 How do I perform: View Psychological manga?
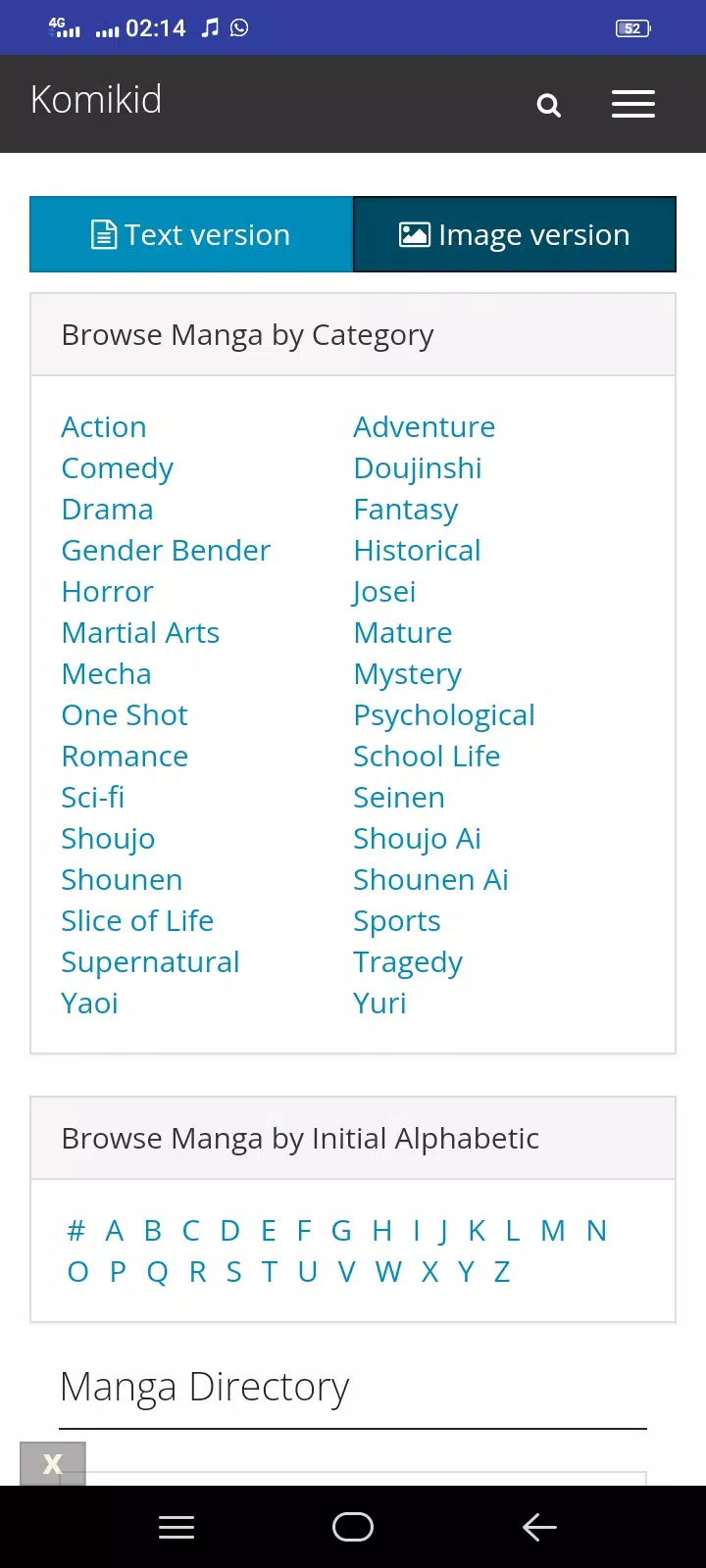[443, 715]
